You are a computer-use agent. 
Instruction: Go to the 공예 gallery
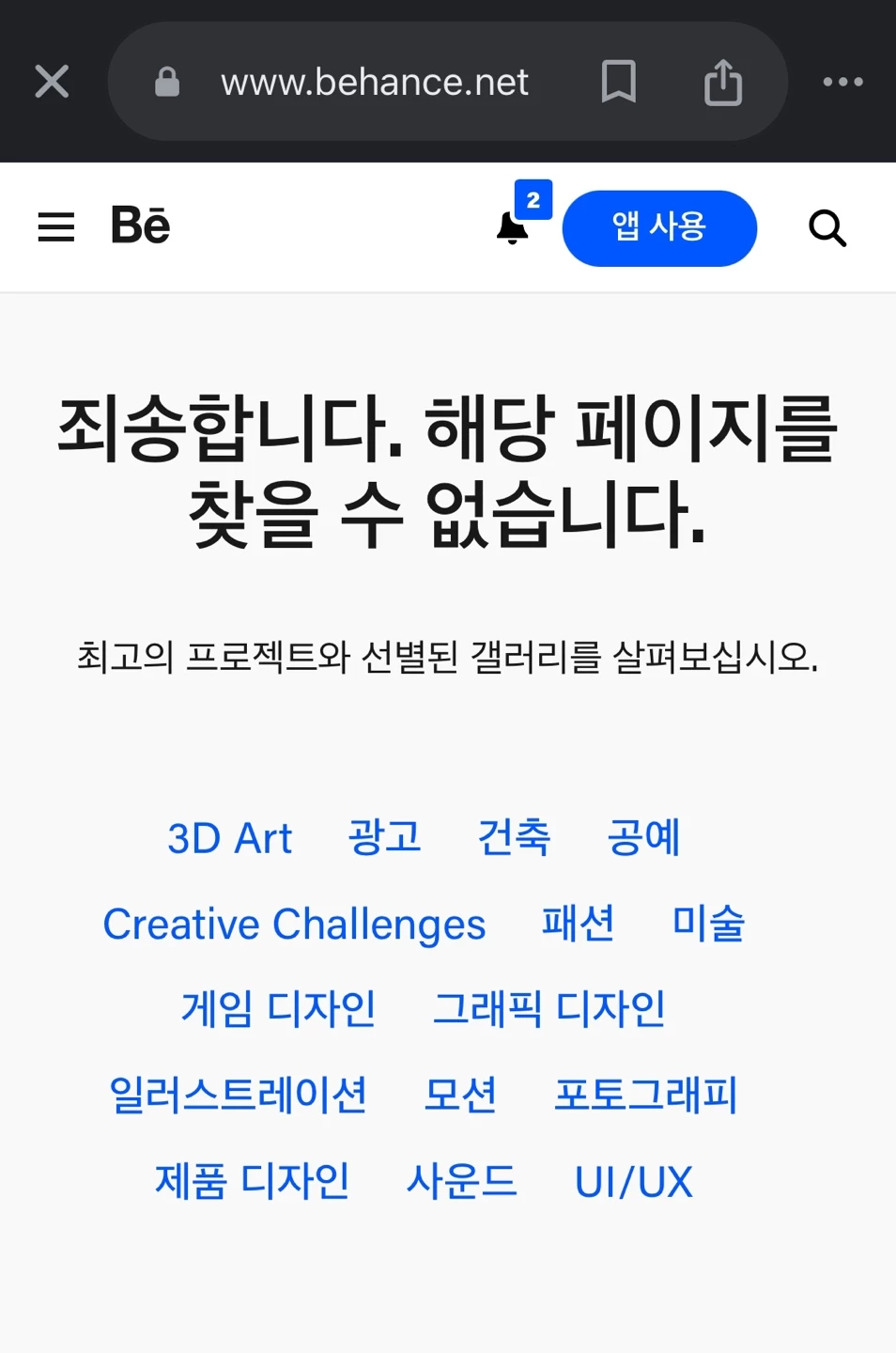tap(643, 837)
